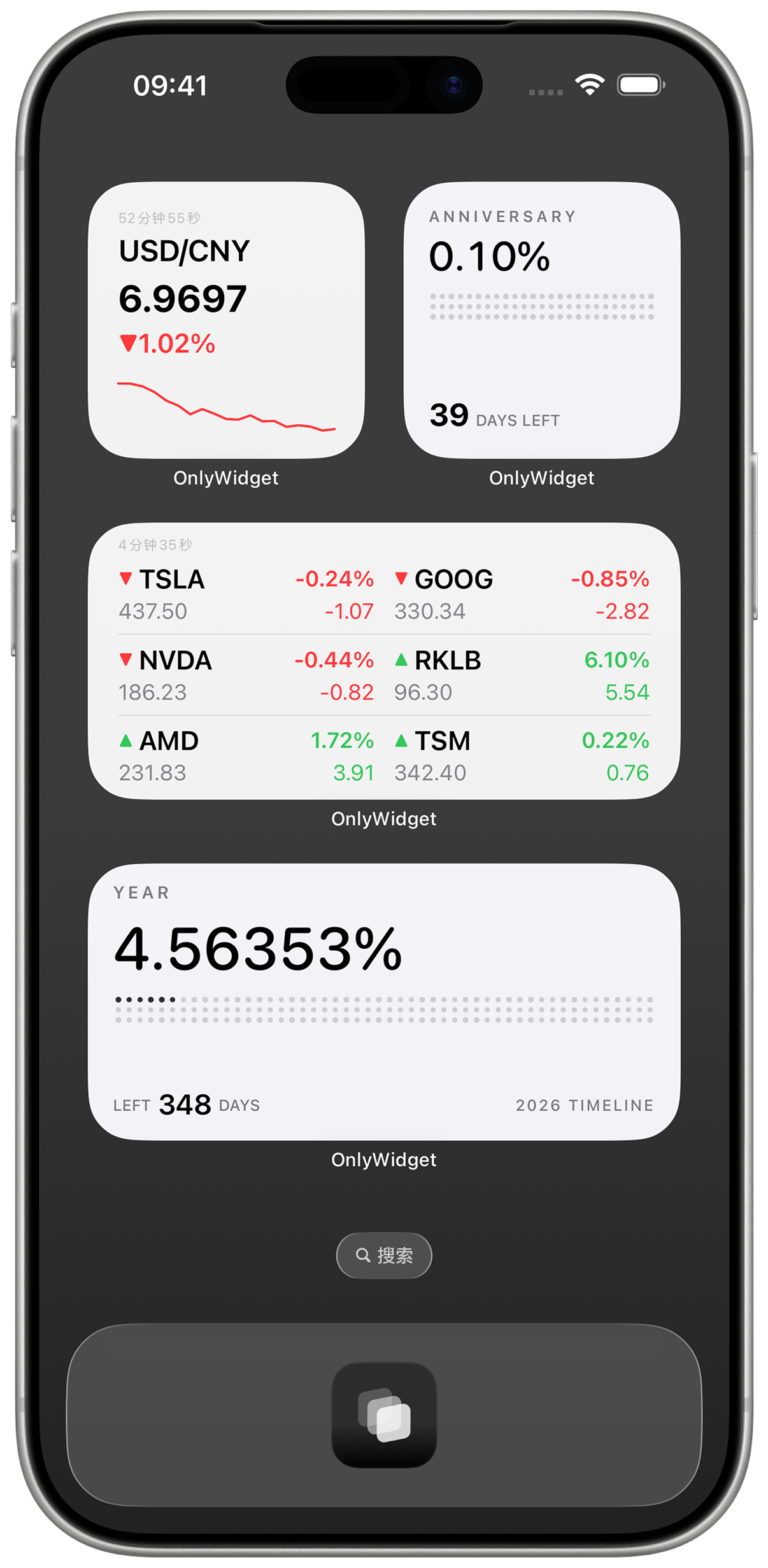Open the stocks watchlist widget with TSLA
Screen dimensions: 768x1568
point(384,661)
